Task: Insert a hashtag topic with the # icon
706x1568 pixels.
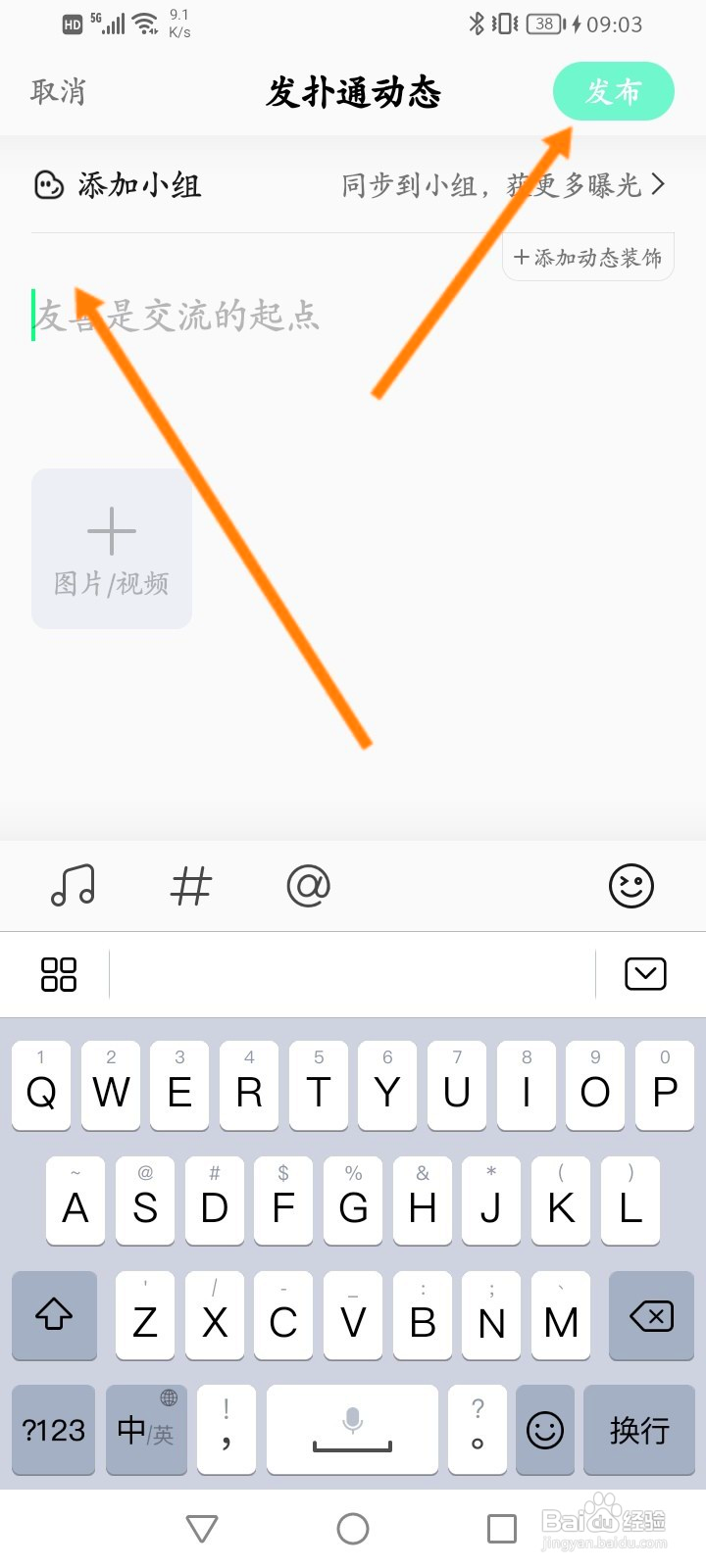Action: tap(190, 885)
